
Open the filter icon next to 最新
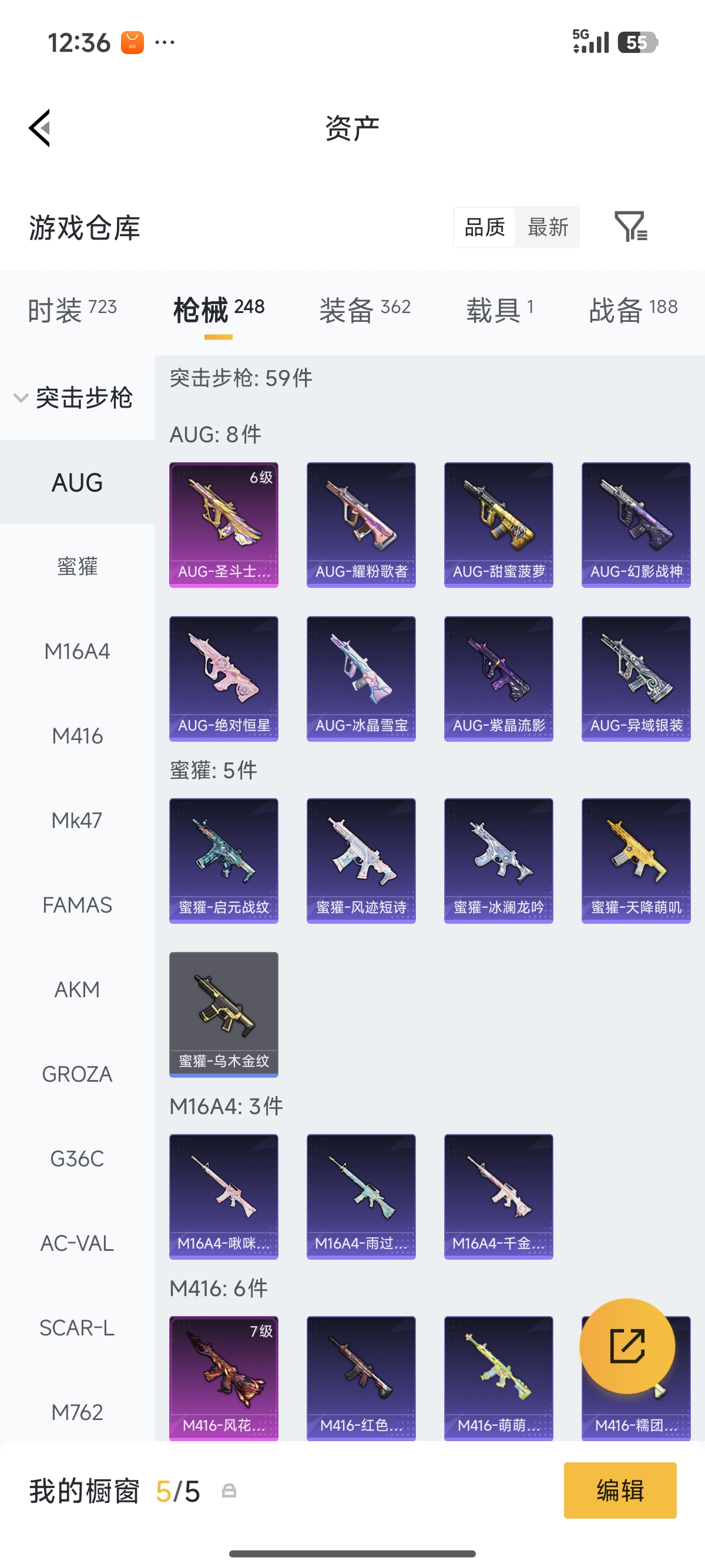pos(631,227)
